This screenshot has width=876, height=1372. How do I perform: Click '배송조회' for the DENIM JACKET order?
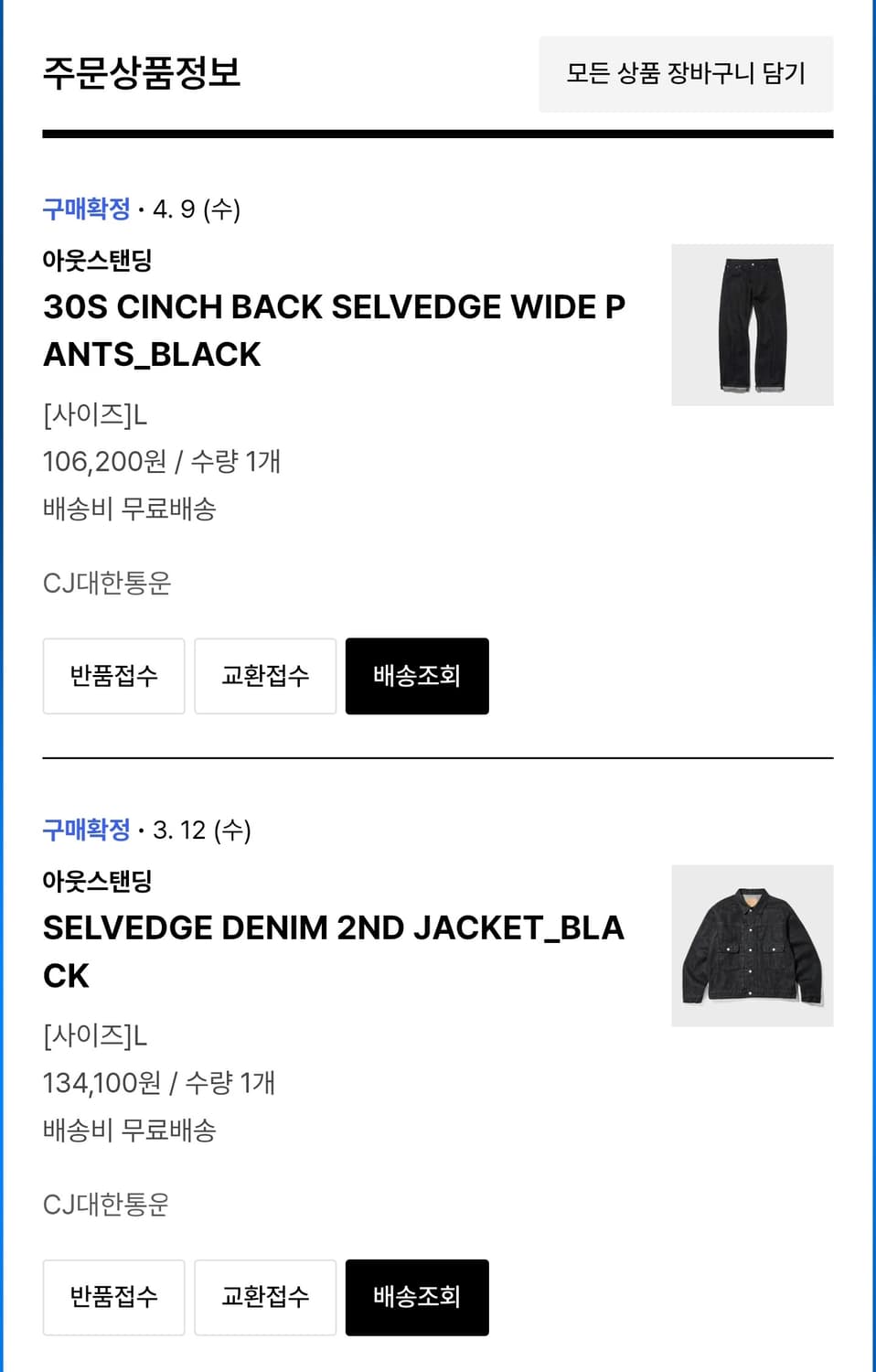pos(417,1297)
